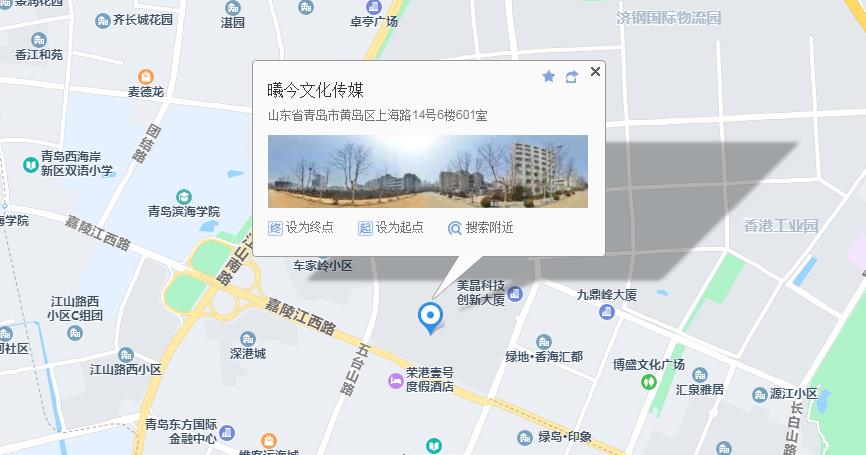Open 青岛滨海学院 map point
866x455 pixels.
(184, 196)
